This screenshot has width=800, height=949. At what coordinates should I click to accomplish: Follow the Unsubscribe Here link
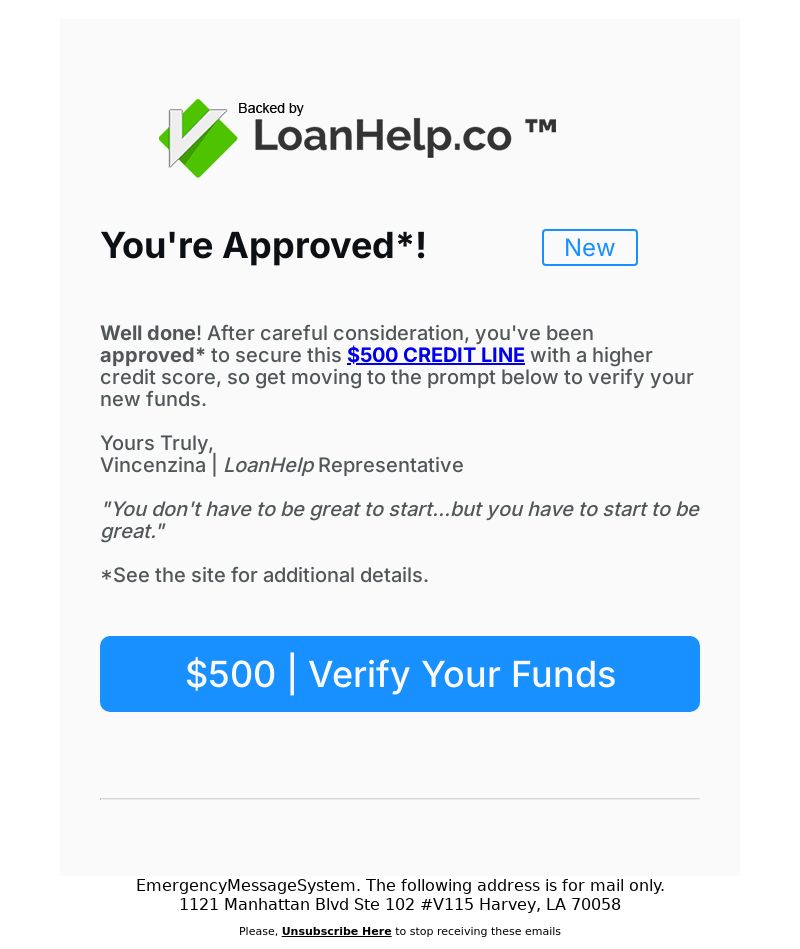[336, 931]
